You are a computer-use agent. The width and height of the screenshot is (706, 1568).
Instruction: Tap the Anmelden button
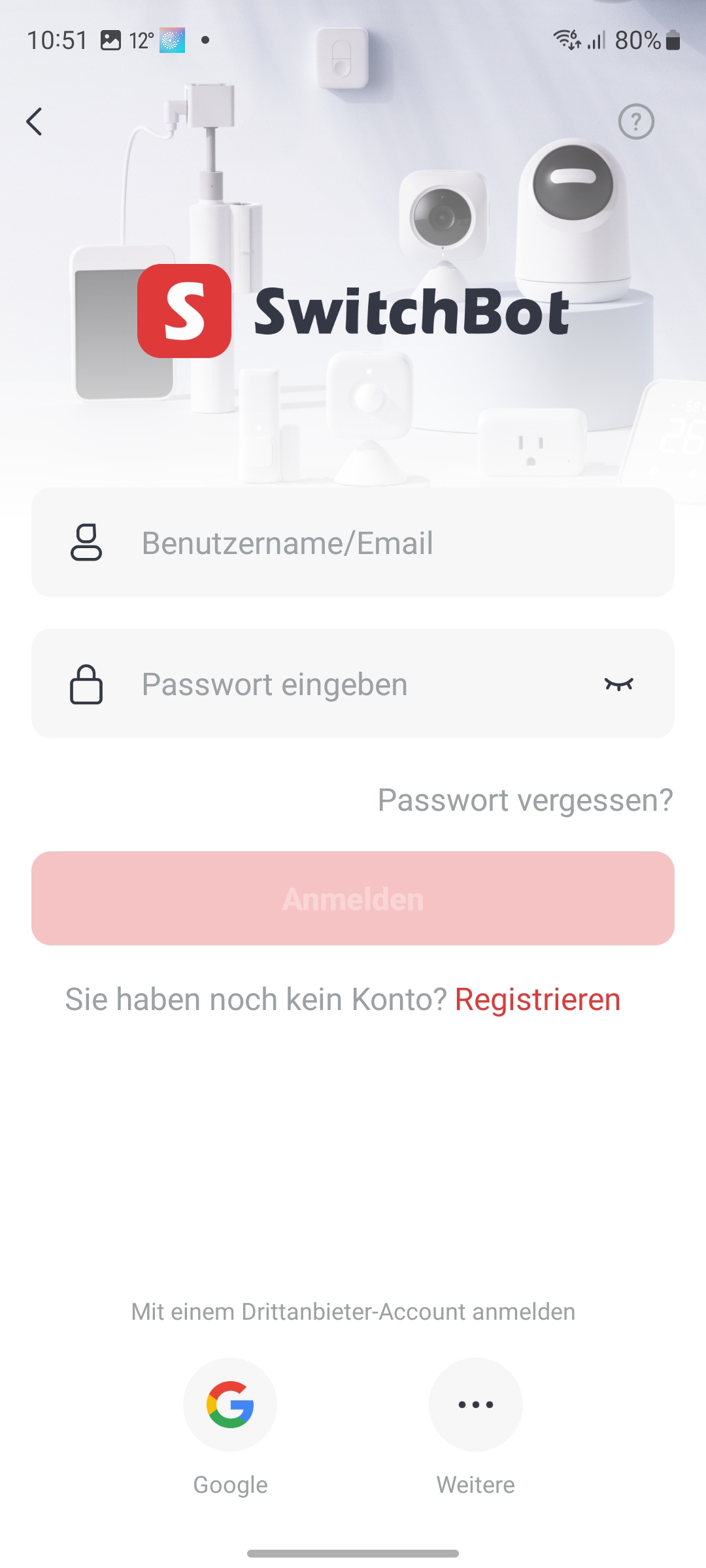coord(353,898)
